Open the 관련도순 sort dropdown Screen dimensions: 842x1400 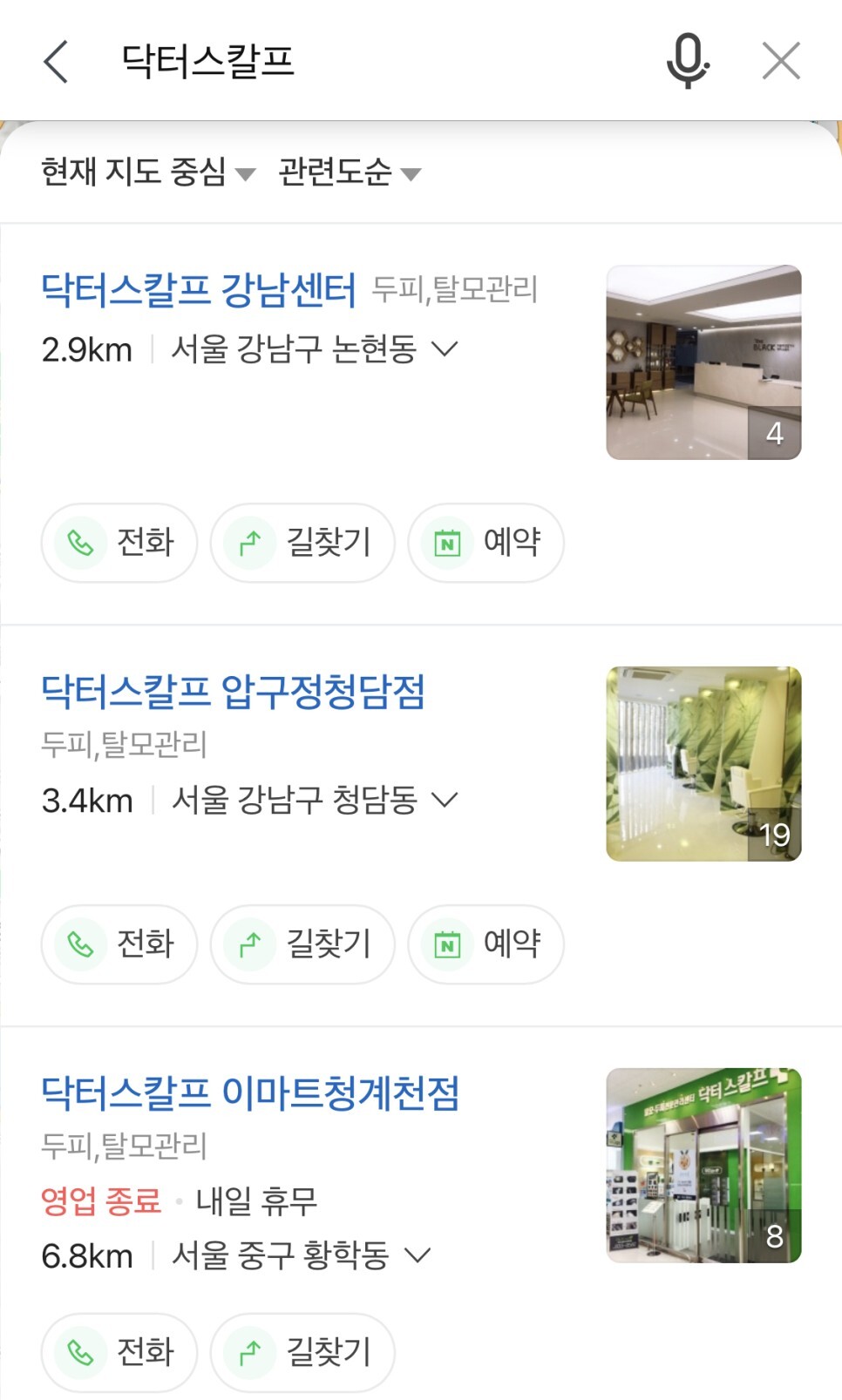[347, 172]
